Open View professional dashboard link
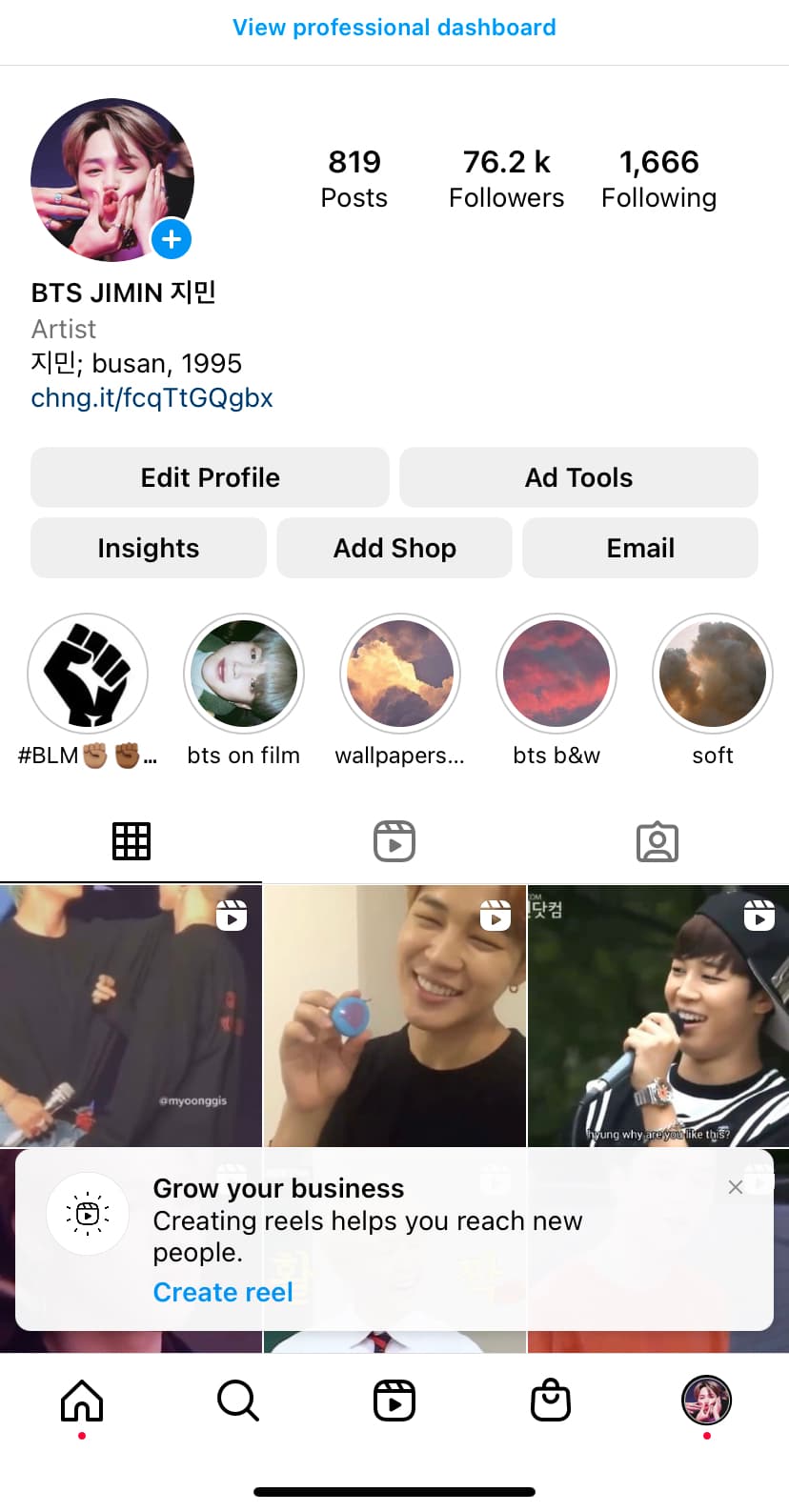Image resolution: width=789 pixels, height=1512 pixels. click(x=394, y=27)
